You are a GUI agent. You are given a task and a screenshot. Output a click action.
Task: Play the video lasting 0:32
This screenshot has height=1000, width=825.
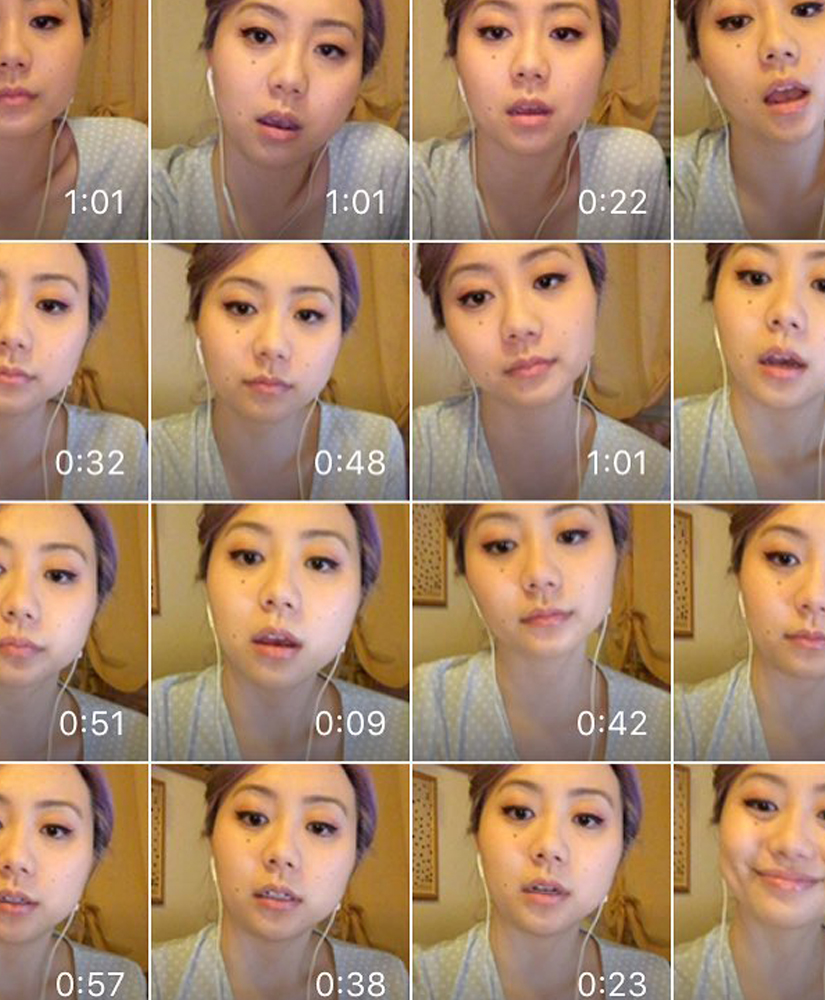point(73,372)
